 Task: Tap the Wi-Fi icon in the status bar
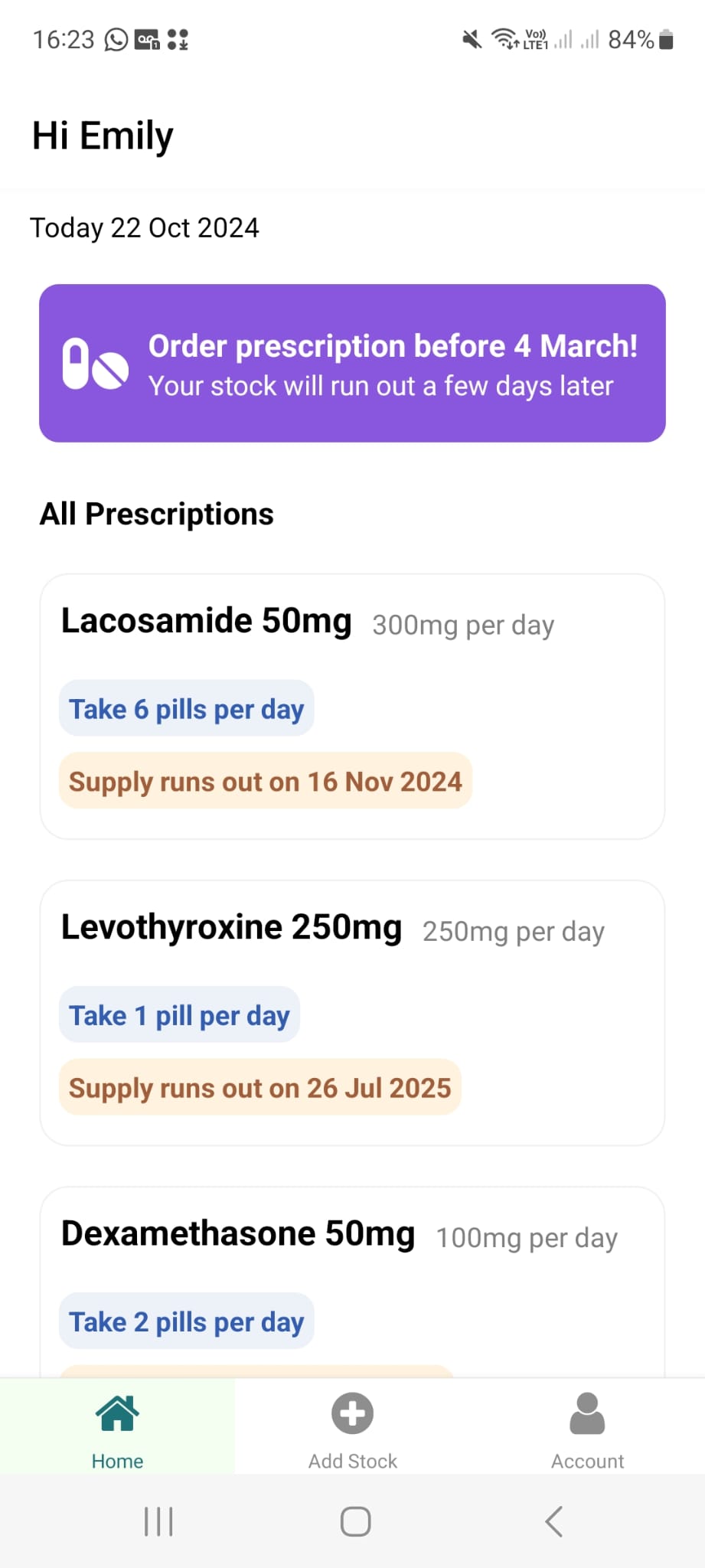504,38
